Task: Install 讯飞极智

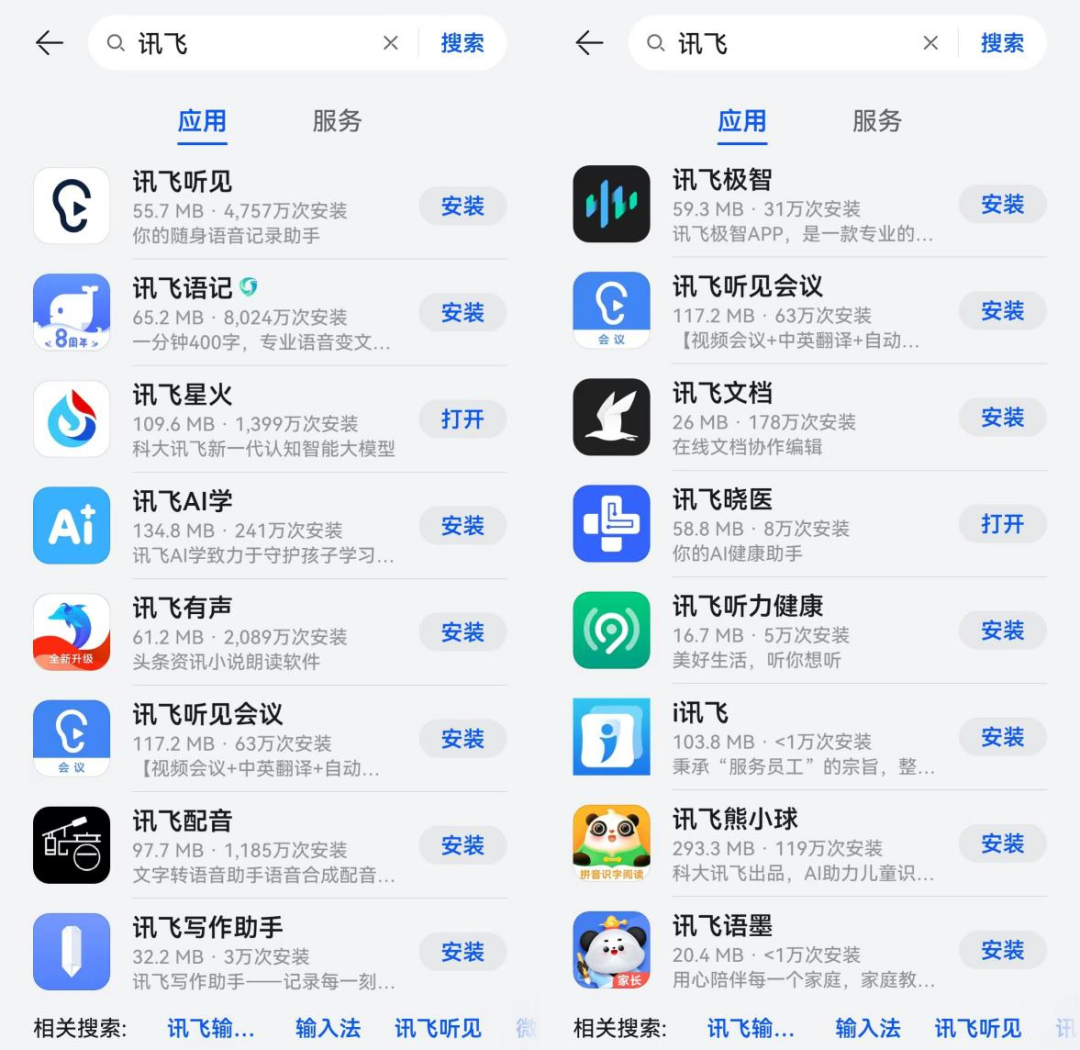Action: [1002, 204]
